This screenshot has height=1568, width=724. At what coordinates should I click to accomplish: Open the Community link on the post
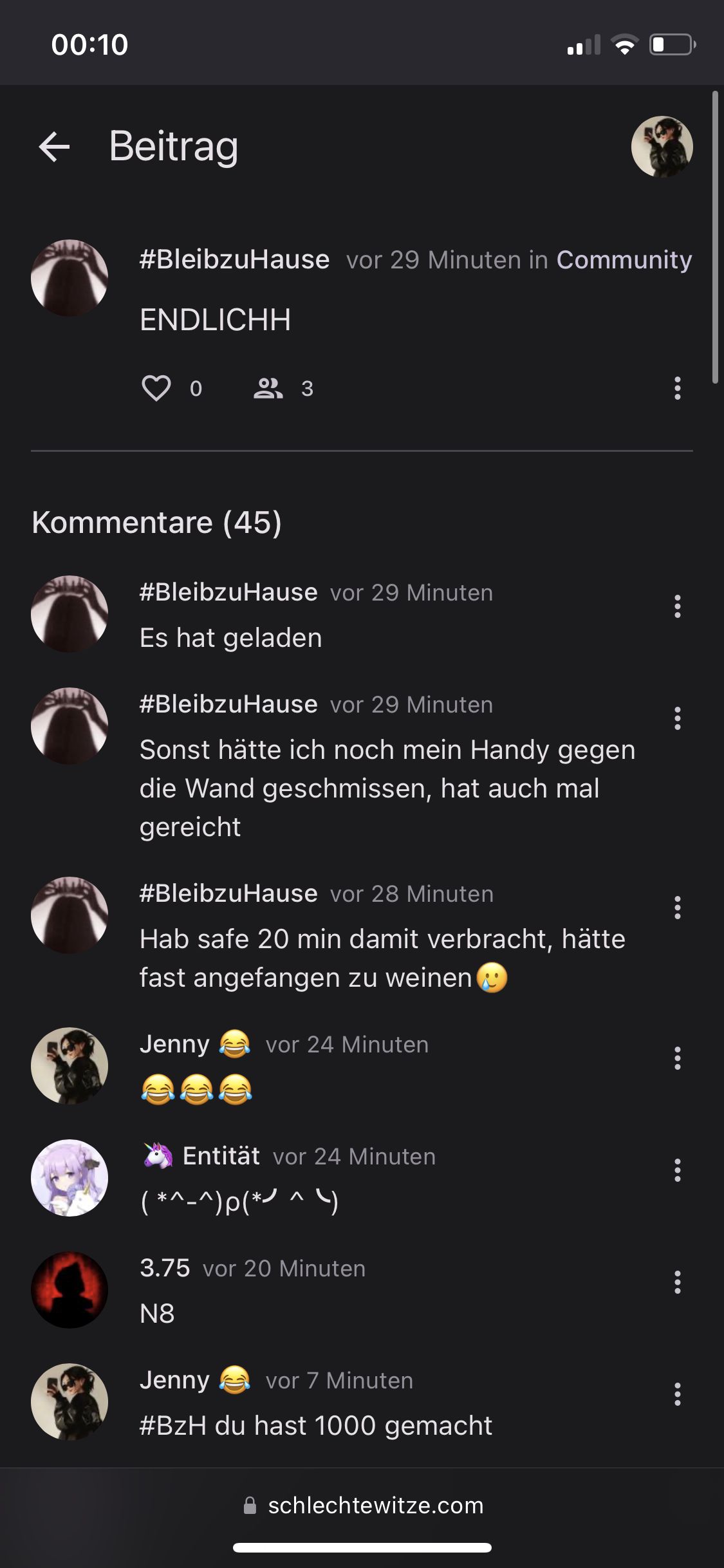coord(624,260)
